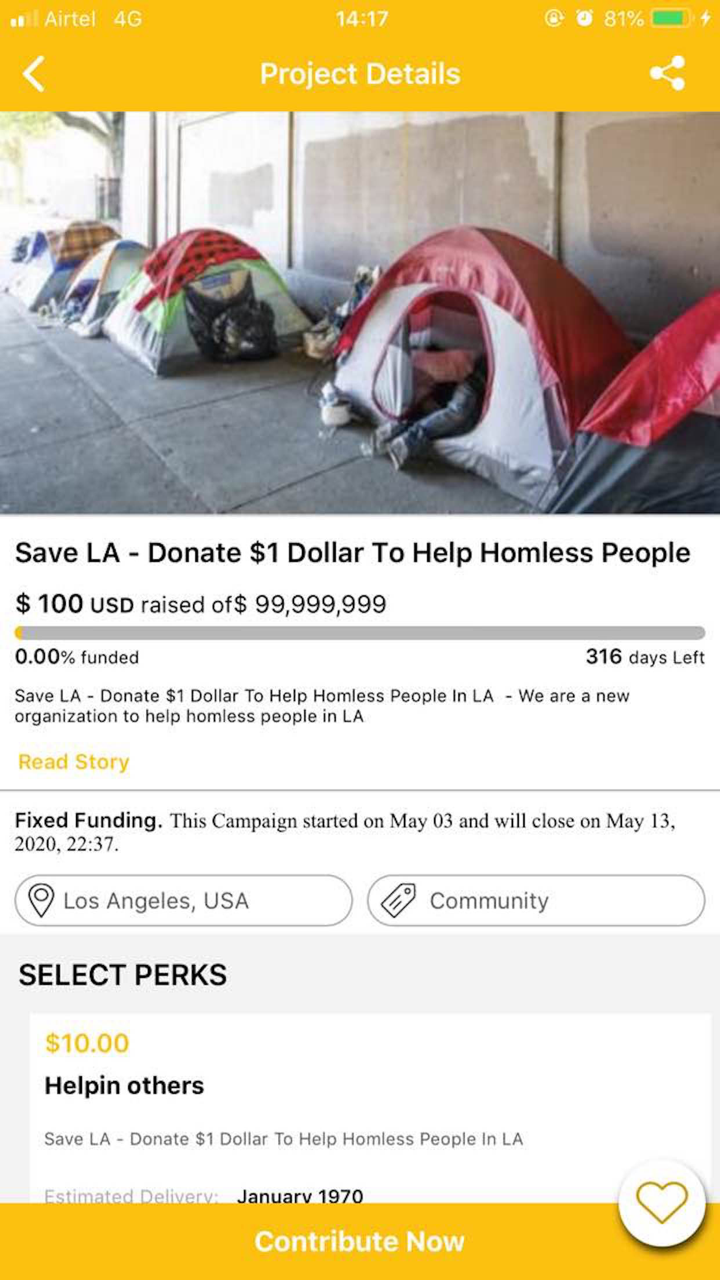Select the Project Details header title
The height and width of the screenshot is (1280, 720).
360,73
